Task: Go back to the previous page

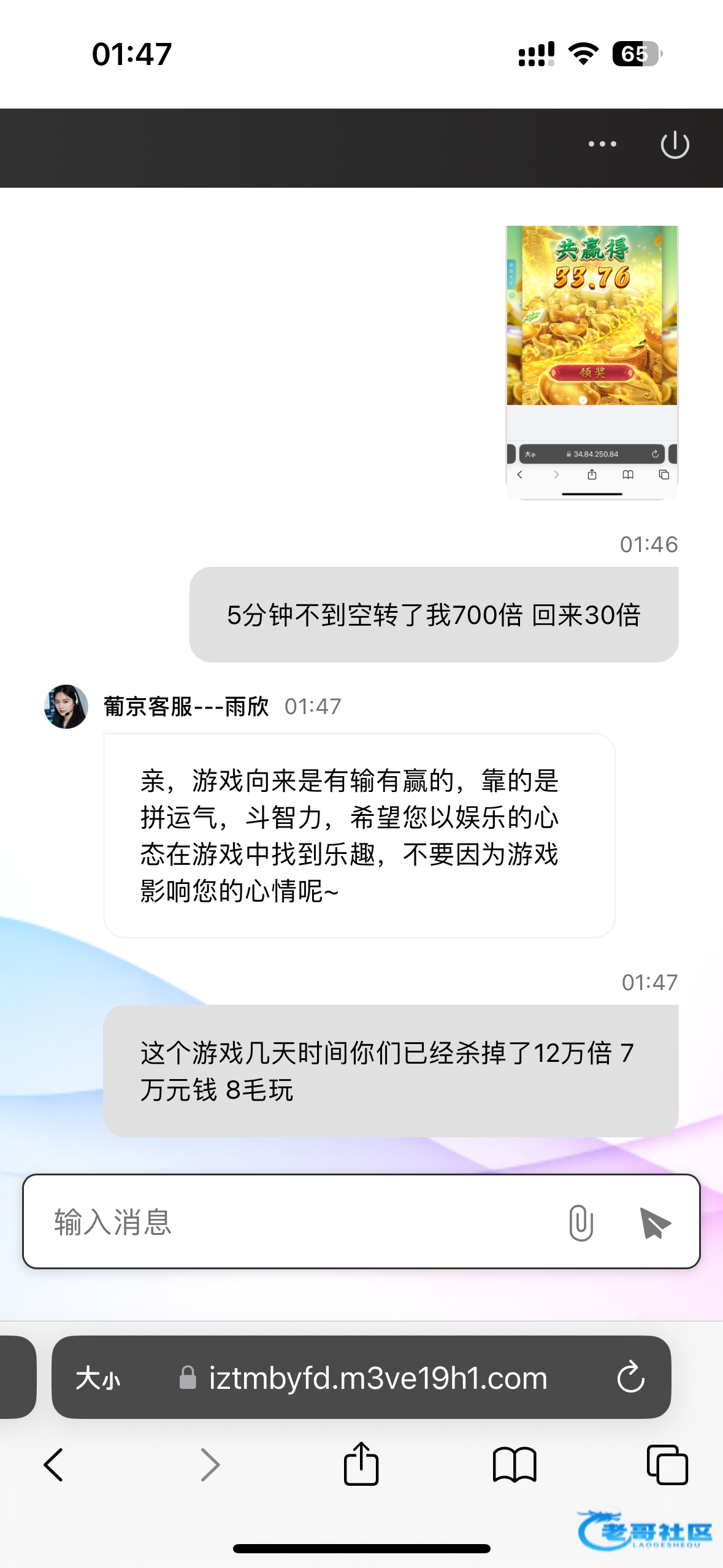Action: (54, 1465)
